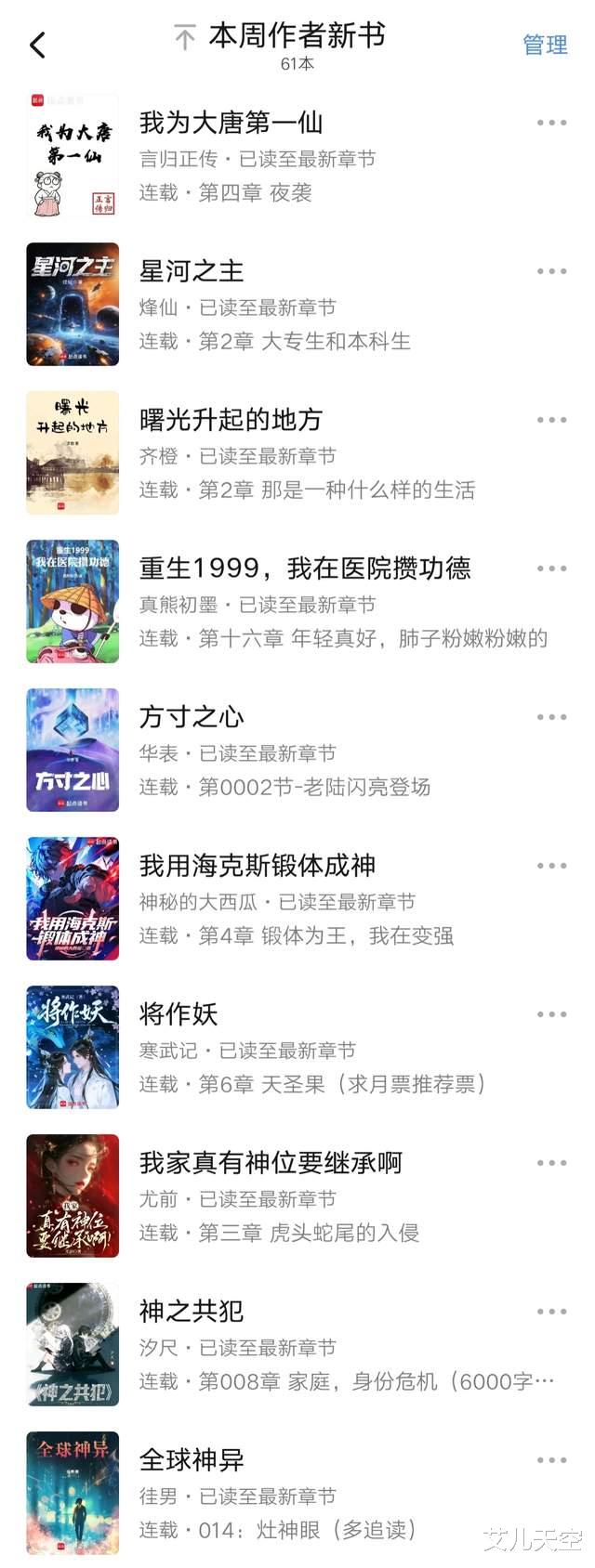This screenshot has width=595, height=1568.
Task: Open the book 方寸之心
Action: tap(192, 717)
